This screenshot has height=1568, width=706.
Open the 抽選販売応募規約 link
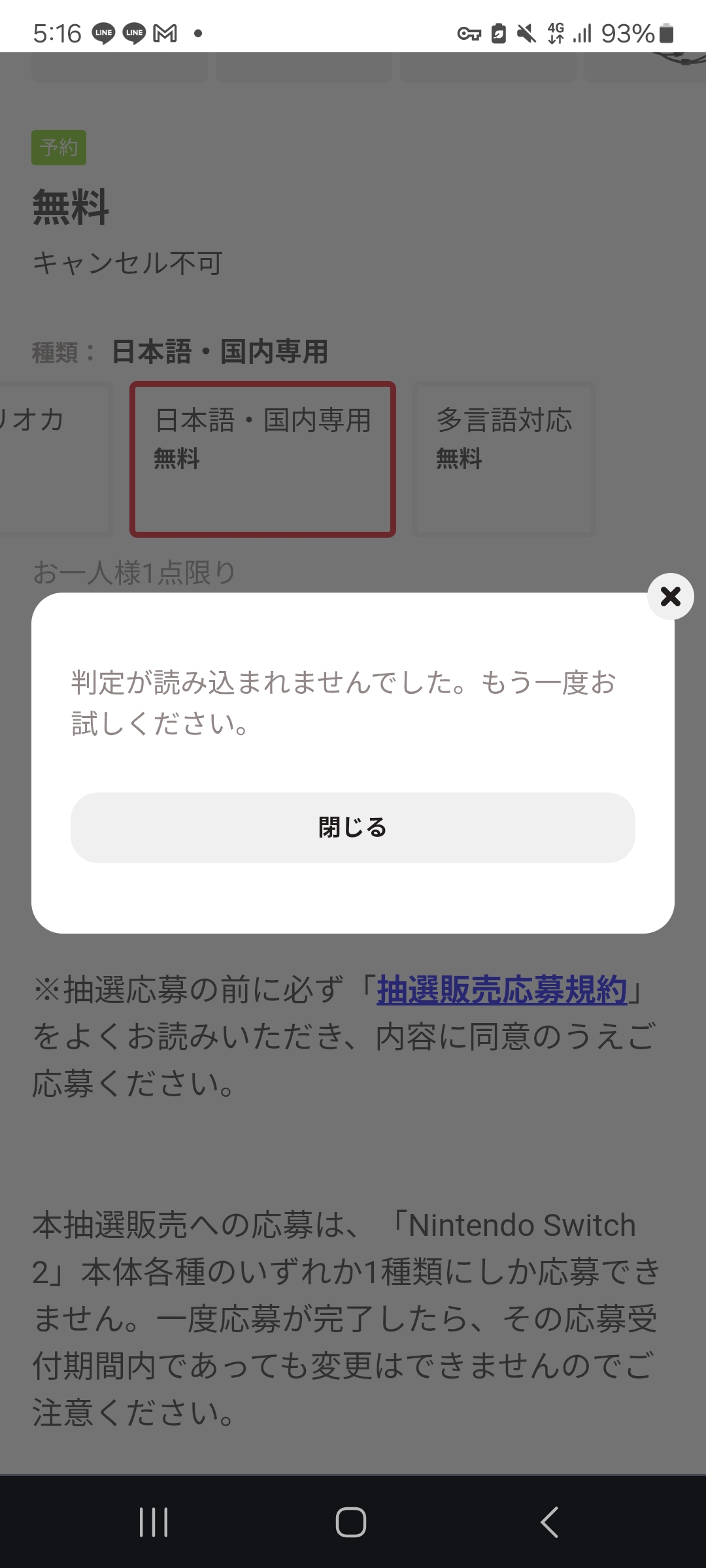click(501, 990)
